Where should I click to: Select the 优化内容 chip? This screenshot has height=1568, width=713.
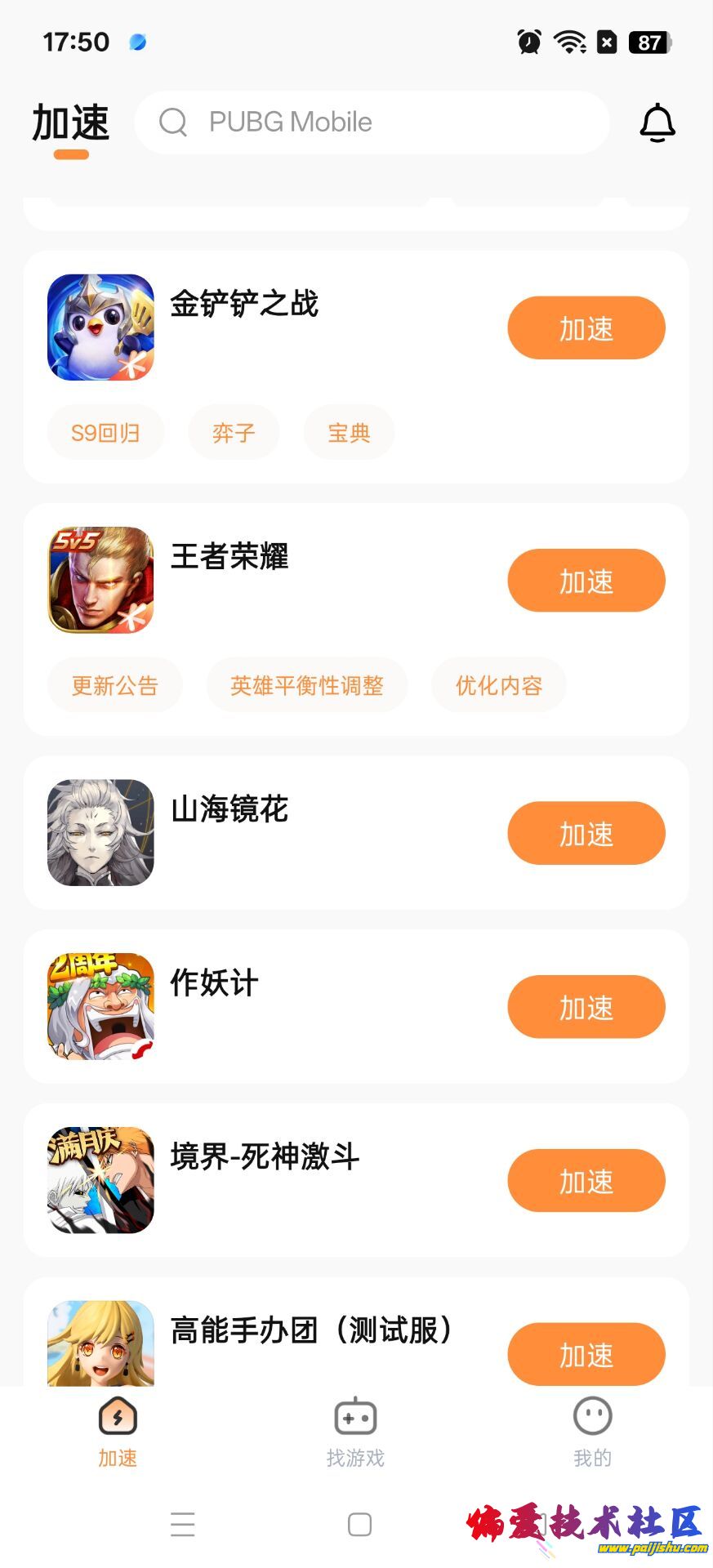(x=498, y=685)
